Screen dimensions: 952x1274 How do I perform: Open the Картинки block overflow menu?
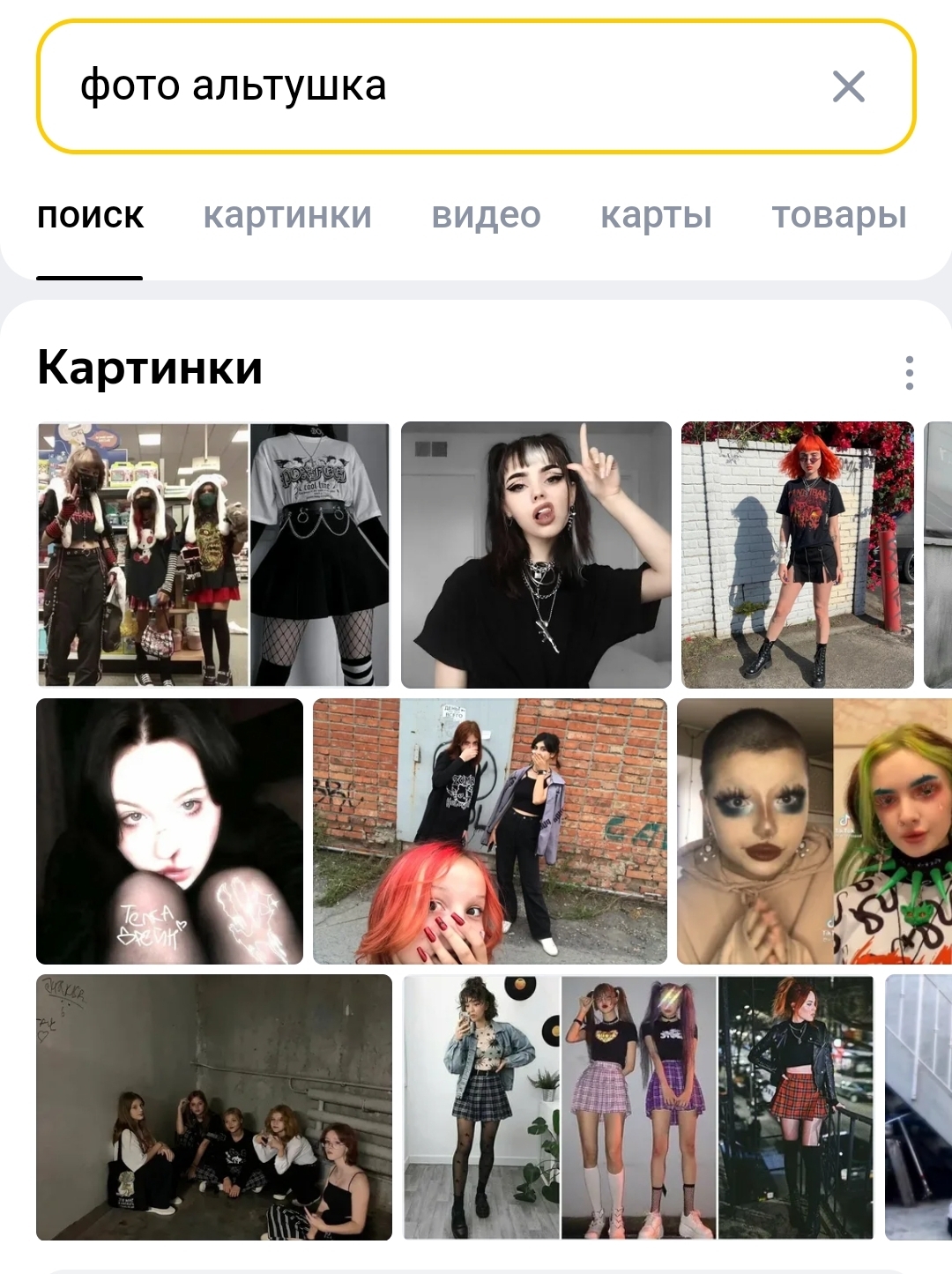click(x=909, y=373)
